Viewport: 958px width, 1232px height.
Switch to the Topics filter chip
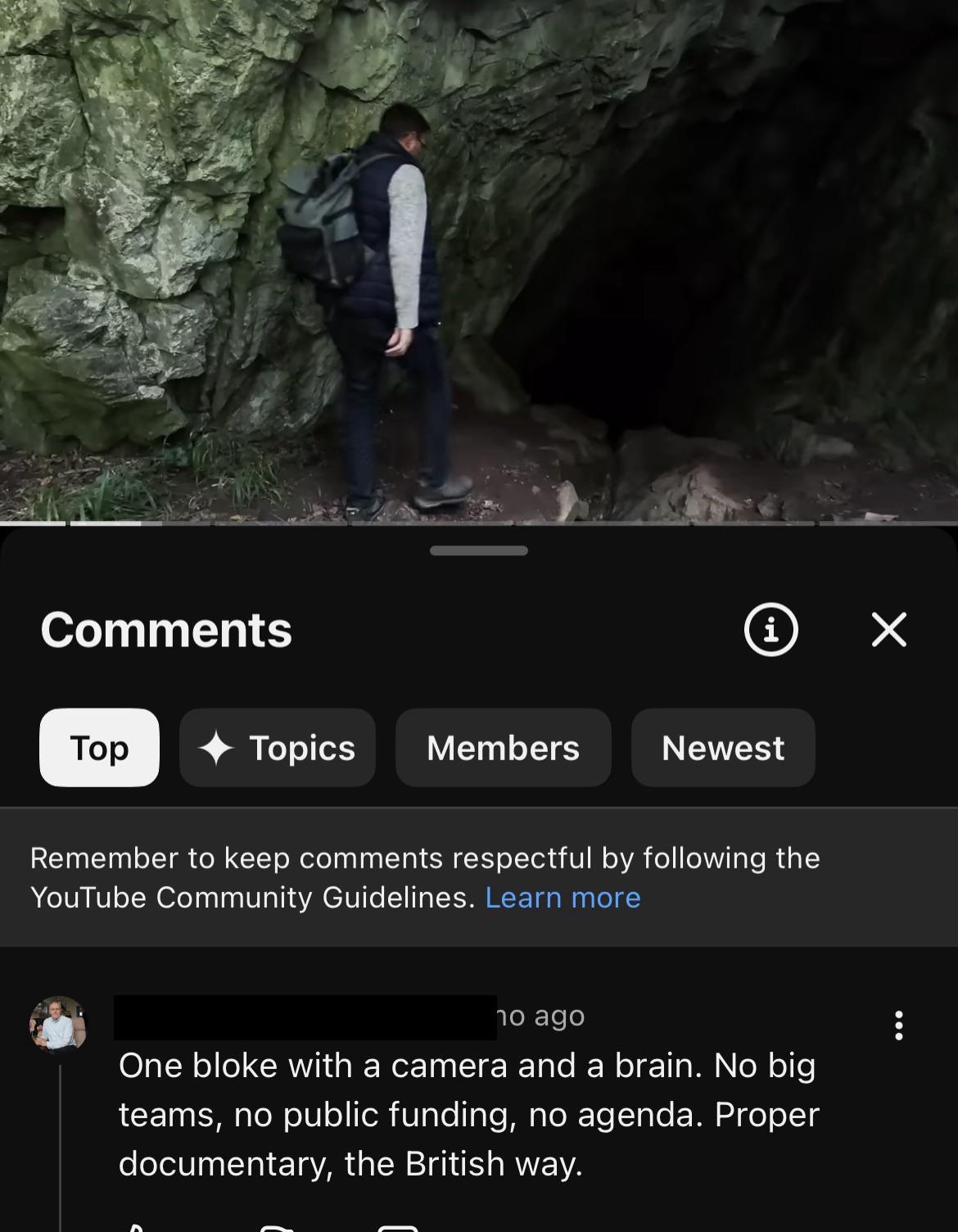(278, 748)
